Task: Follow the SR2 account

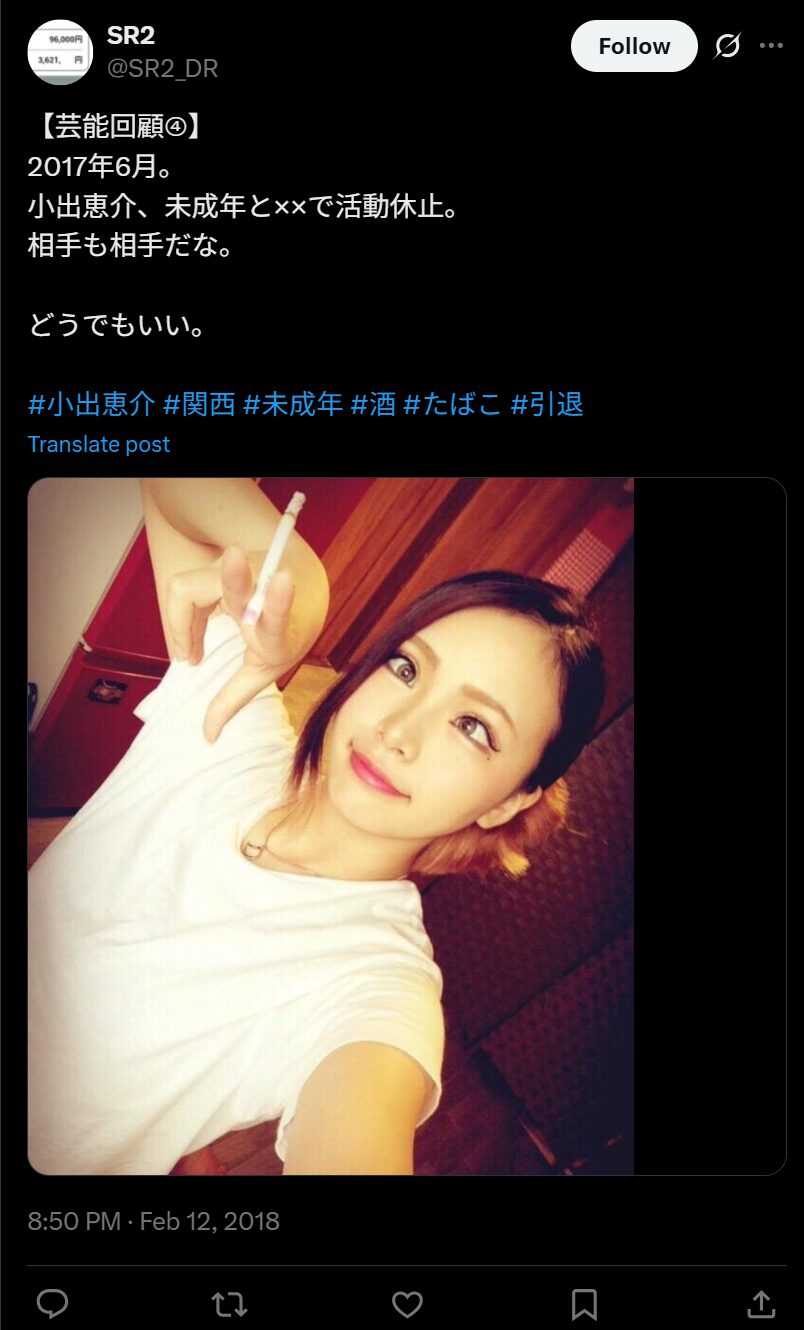Action: point(634,46)
